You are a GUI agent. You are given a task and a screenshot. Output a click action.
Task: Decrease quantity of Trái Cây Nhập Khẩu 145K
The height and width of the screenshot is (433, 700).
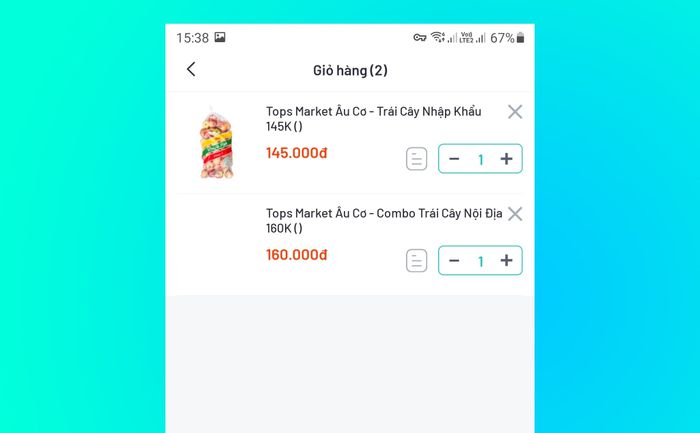[x=454, y=159]
